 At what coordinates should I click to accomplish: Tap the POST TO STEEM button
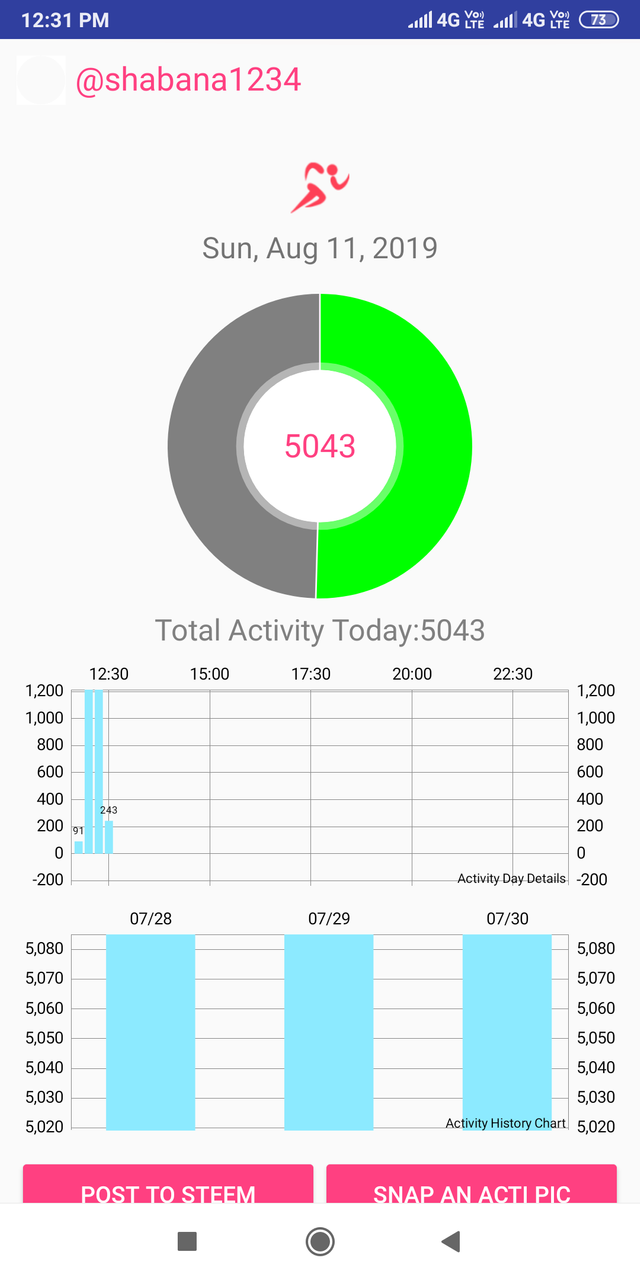tap(168, 1184)
